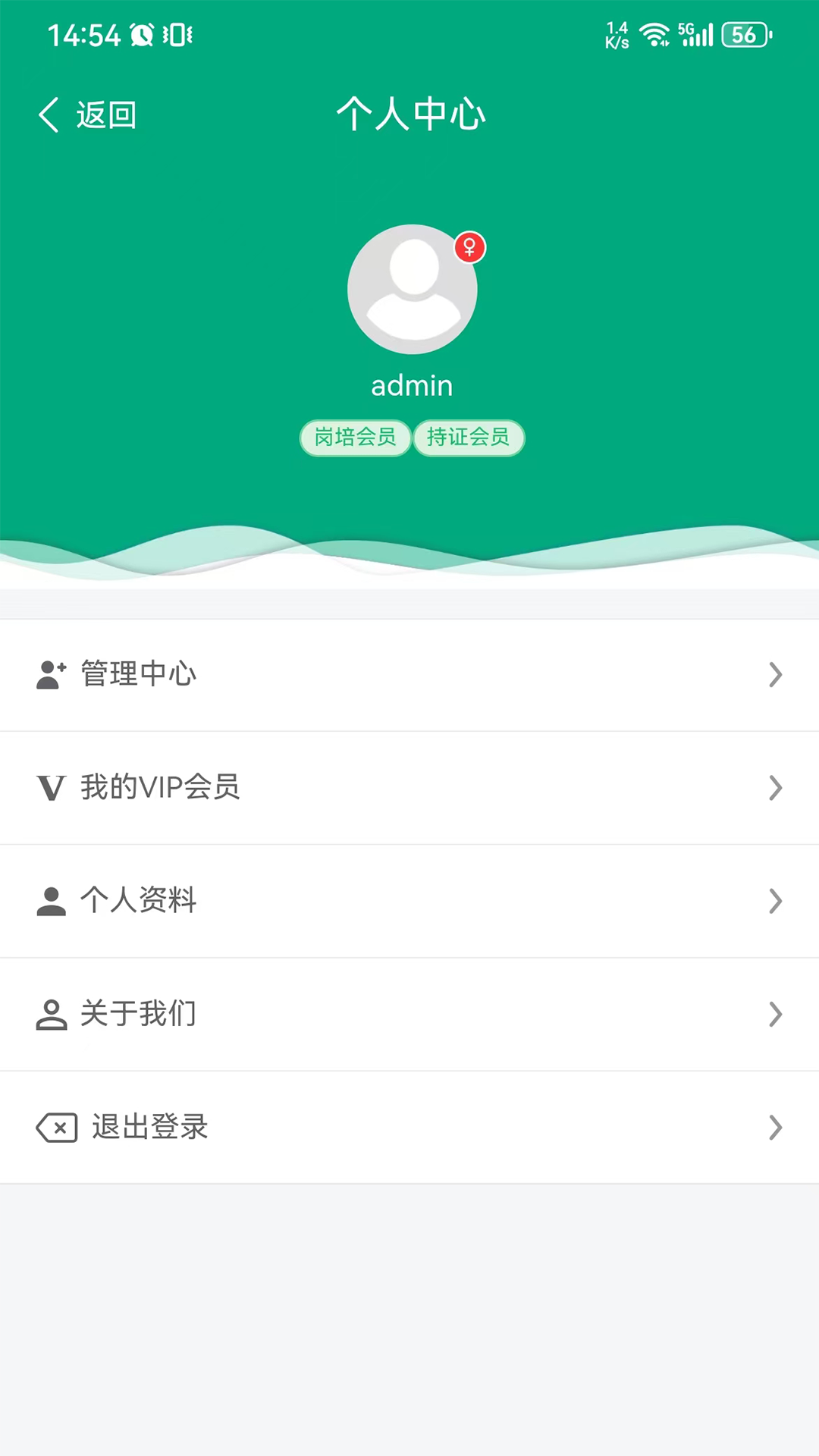Click the 退出登录 logout icon
Screen dimensions: 819x1456
[x=57, y=1128]
